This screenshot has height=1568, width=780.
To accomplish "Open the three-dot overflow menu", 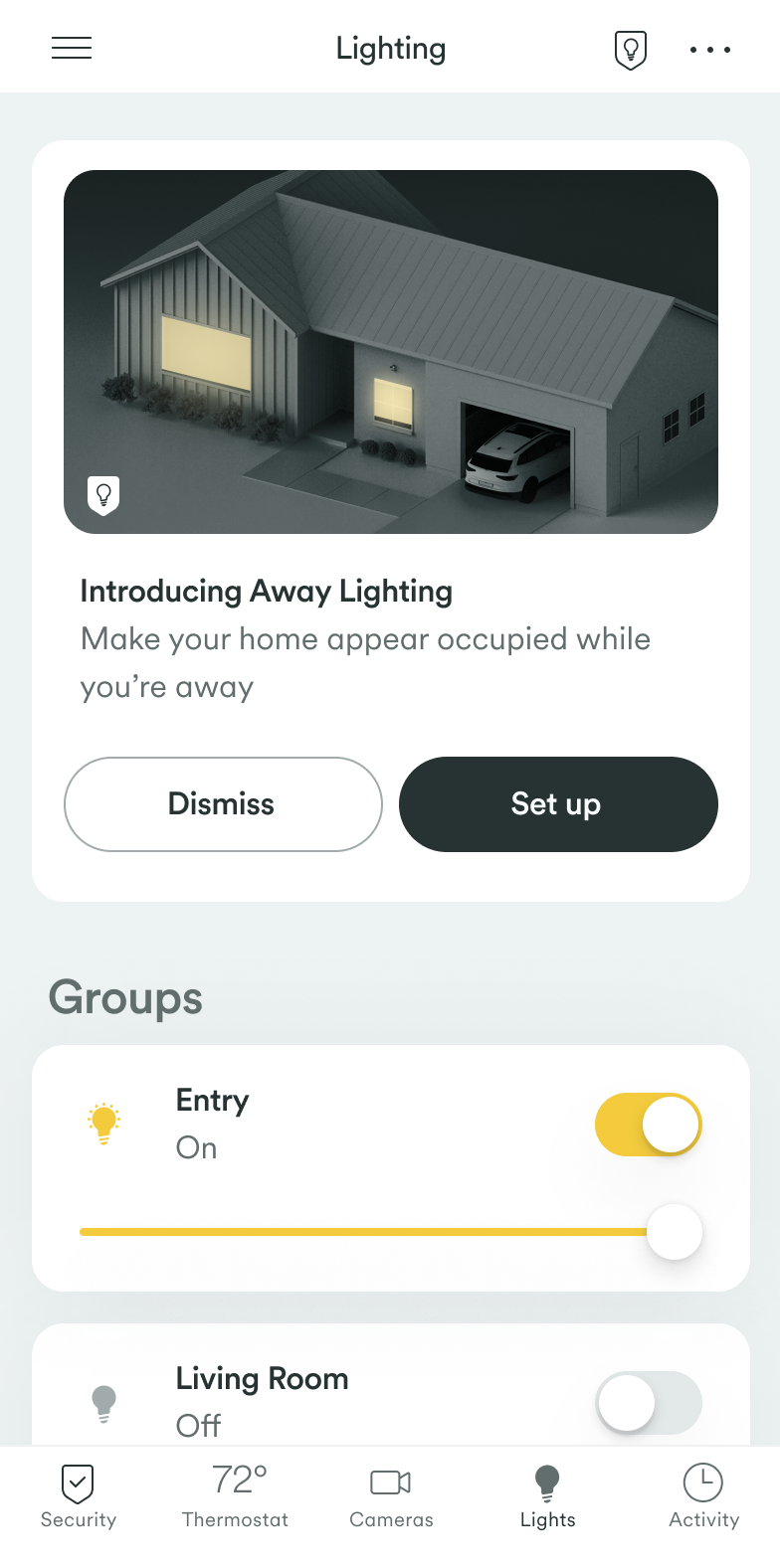I will coord(710,49).
